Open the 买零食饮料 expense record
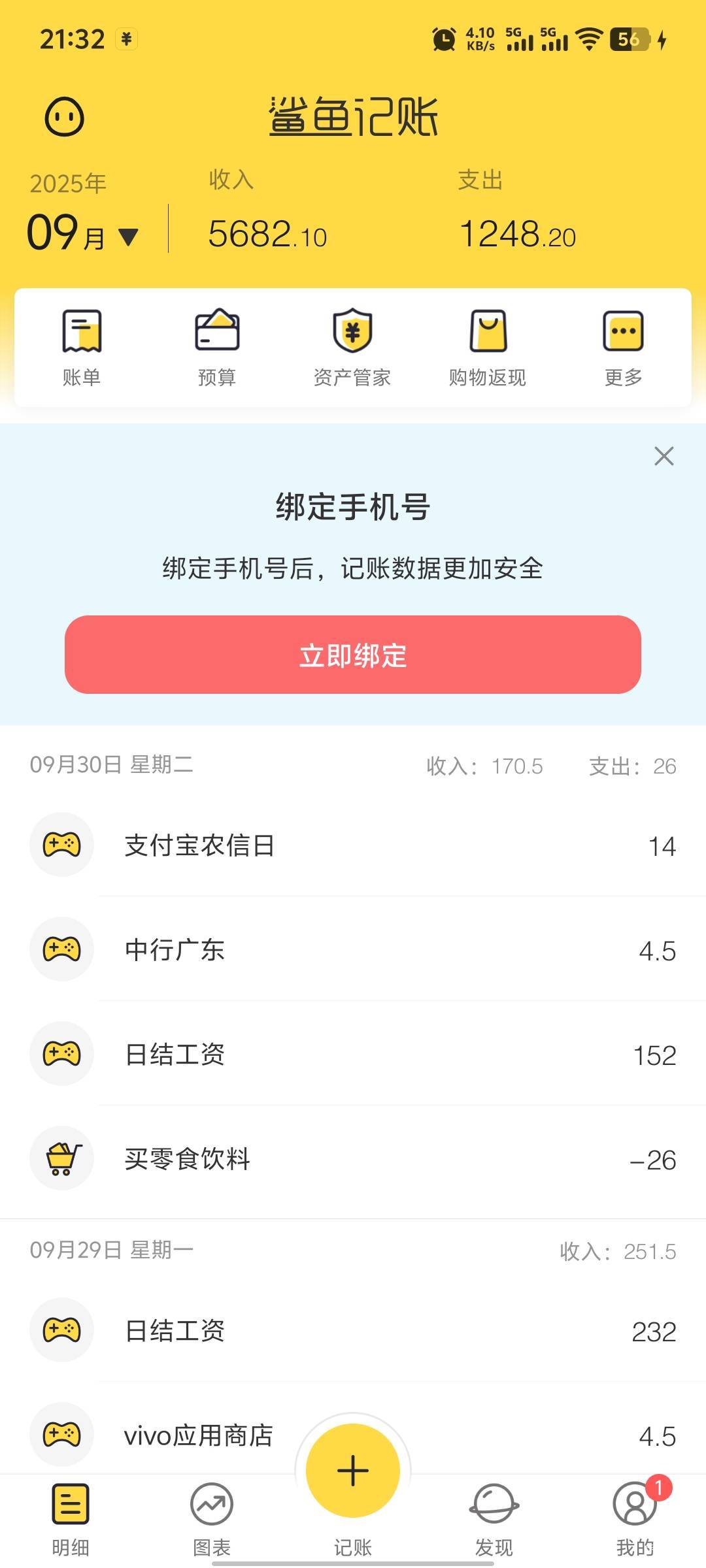The width and height of the screenshot is (706, 1568). point(353,1158)
